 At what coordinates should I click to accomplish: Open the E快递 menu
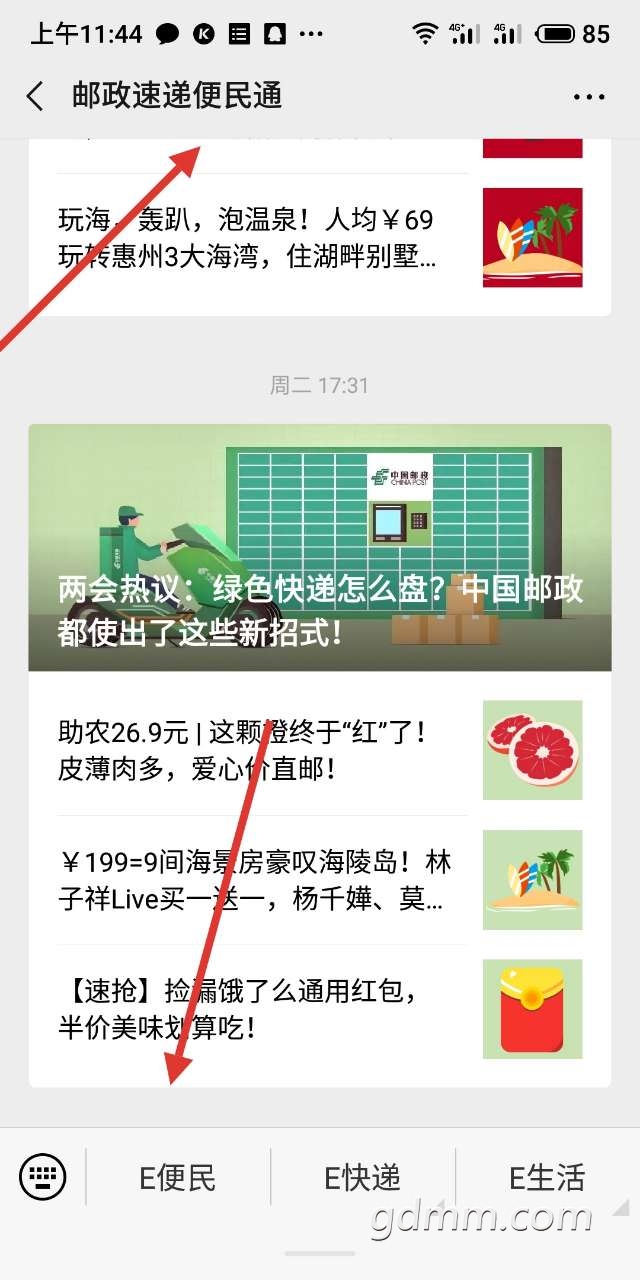coord(363,1177)
